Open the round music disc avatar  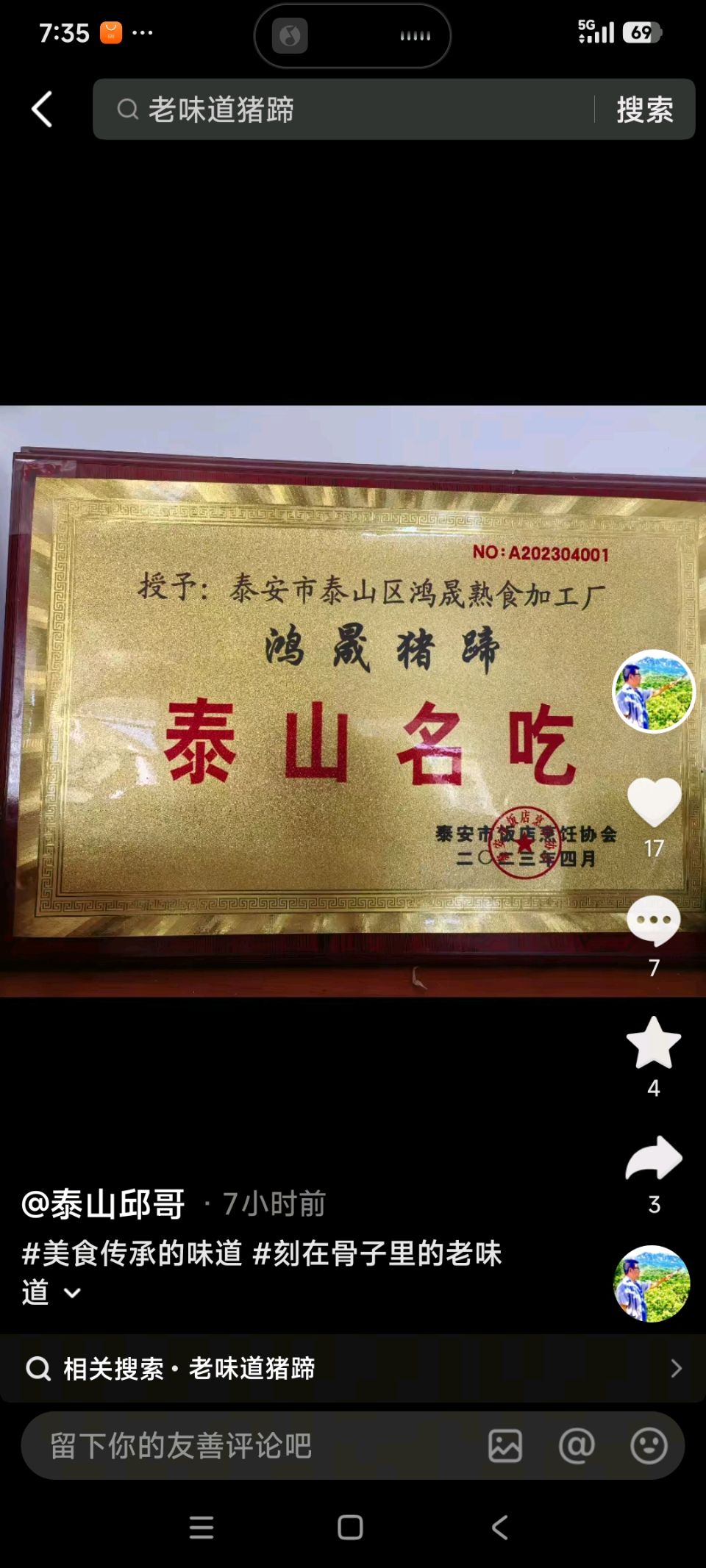[x=652, y=1284]
